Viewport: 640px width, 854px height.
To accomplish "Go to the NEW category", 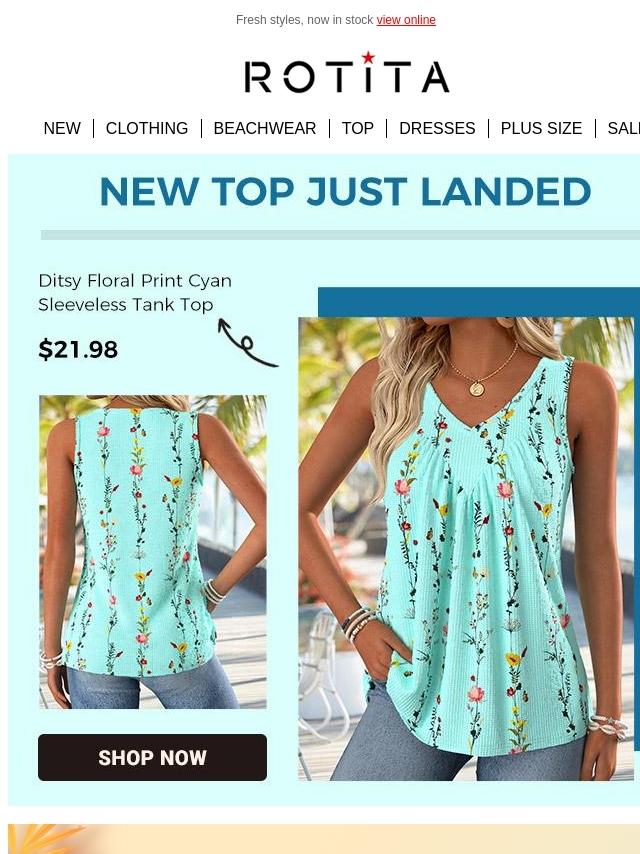I will coord(62,129).
